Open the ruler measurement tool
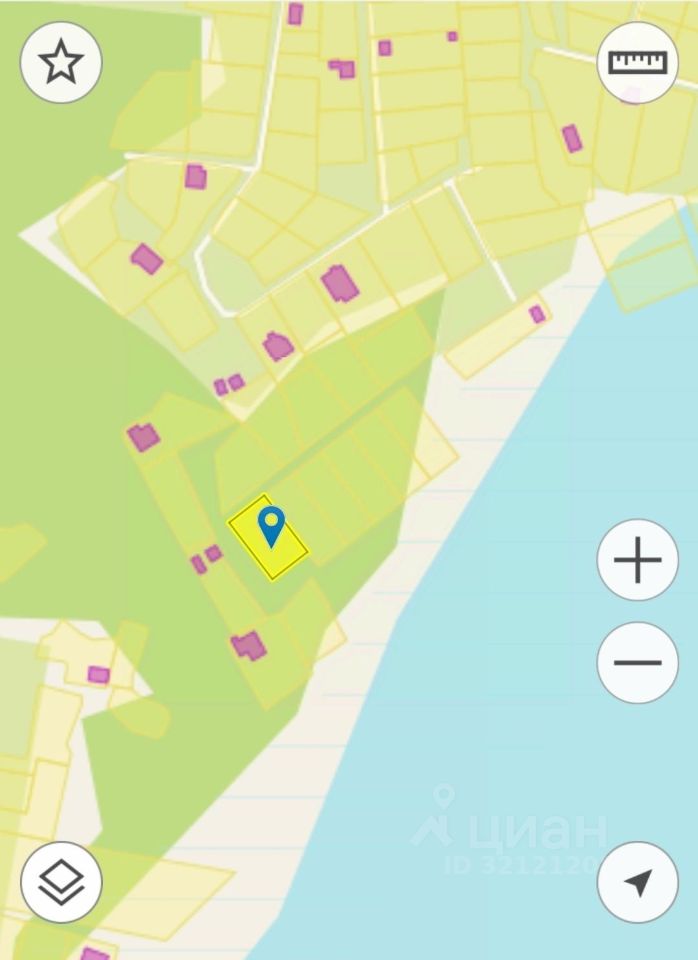This screenshot has width=698, height=960. tap(637, 63)
